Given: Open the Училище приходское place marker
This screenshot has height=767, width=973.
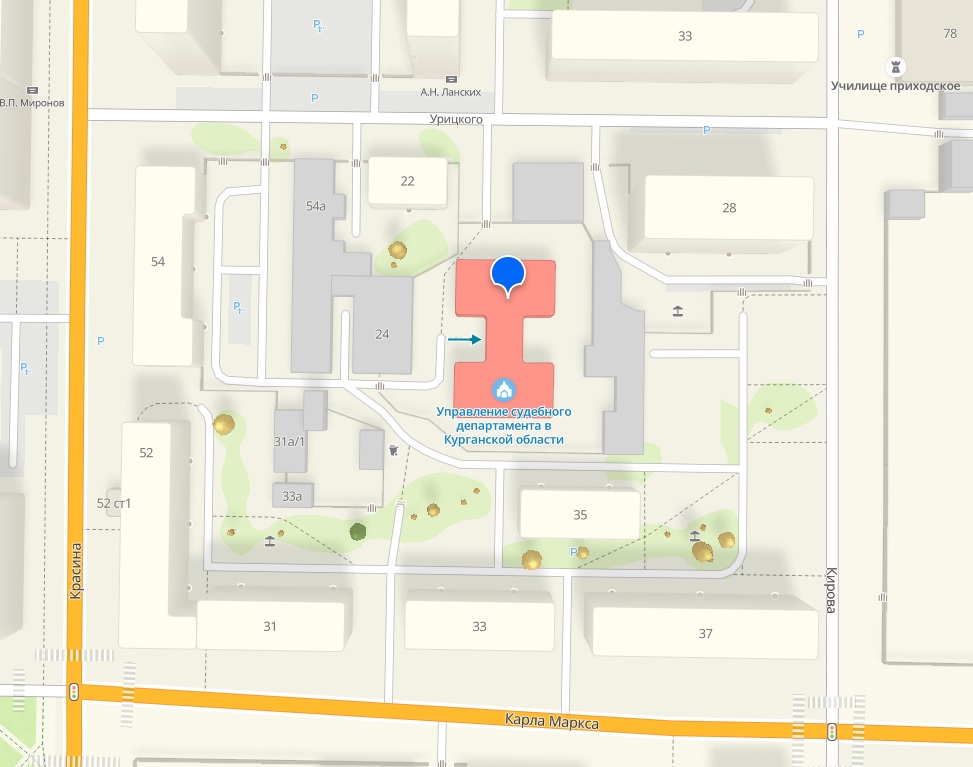Looking at the screenshot, I should pos(897,63).
